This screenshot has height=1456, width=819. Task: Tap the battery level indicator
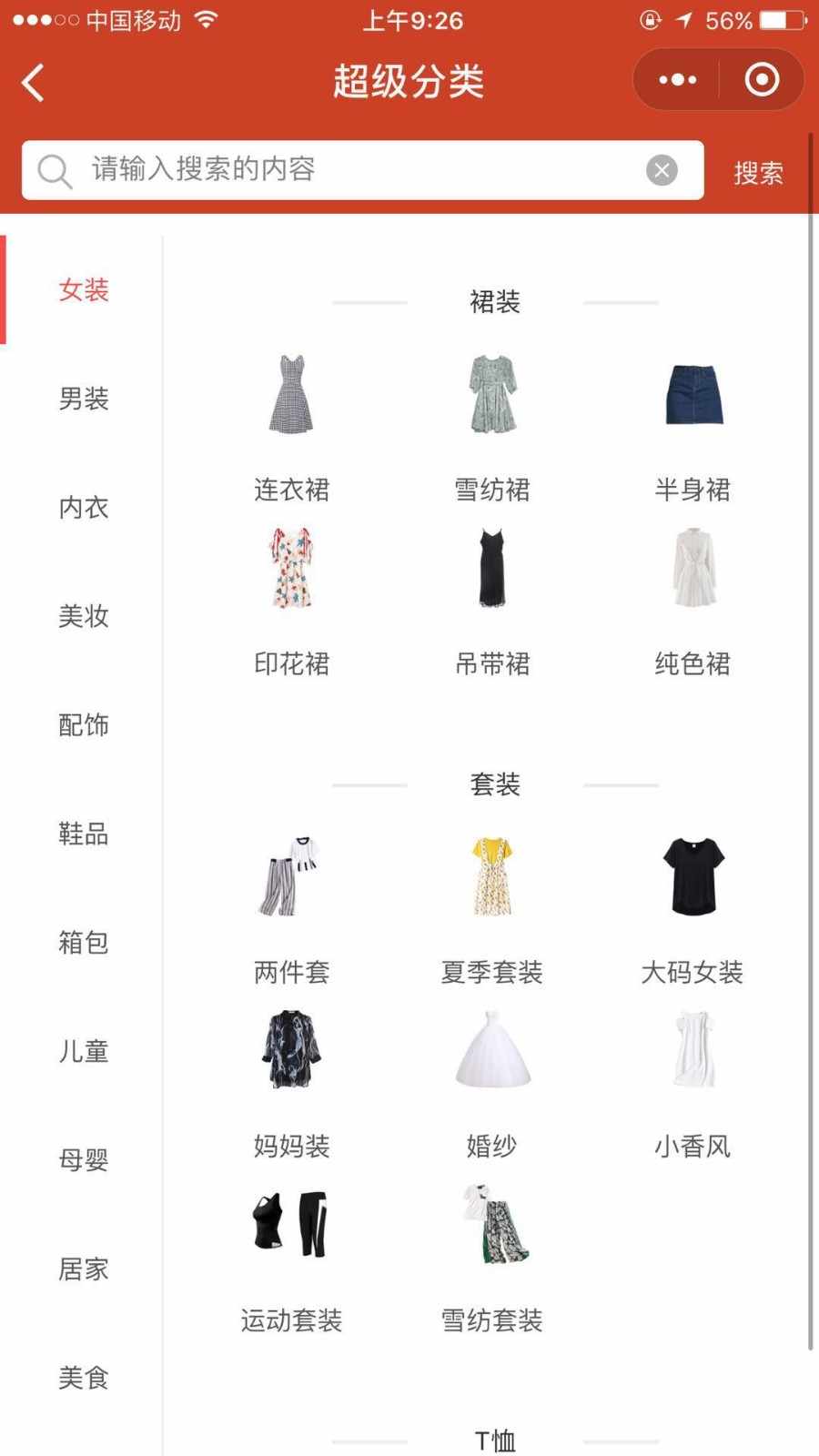tap(774, 20)
